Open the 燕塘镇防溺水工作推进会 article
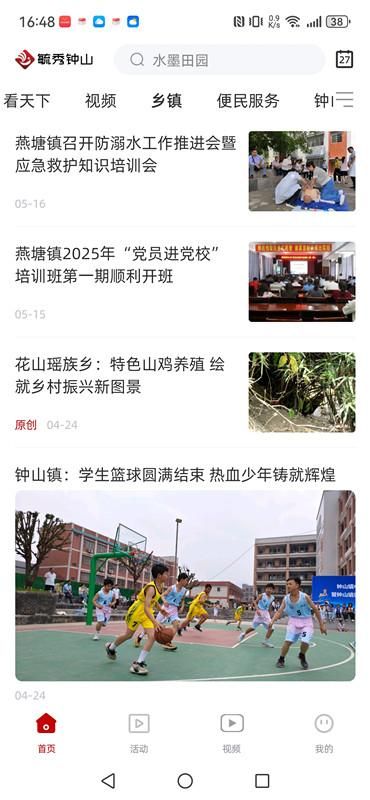The width and height of the screenshot is (370, 800). (x=185, y=171)
